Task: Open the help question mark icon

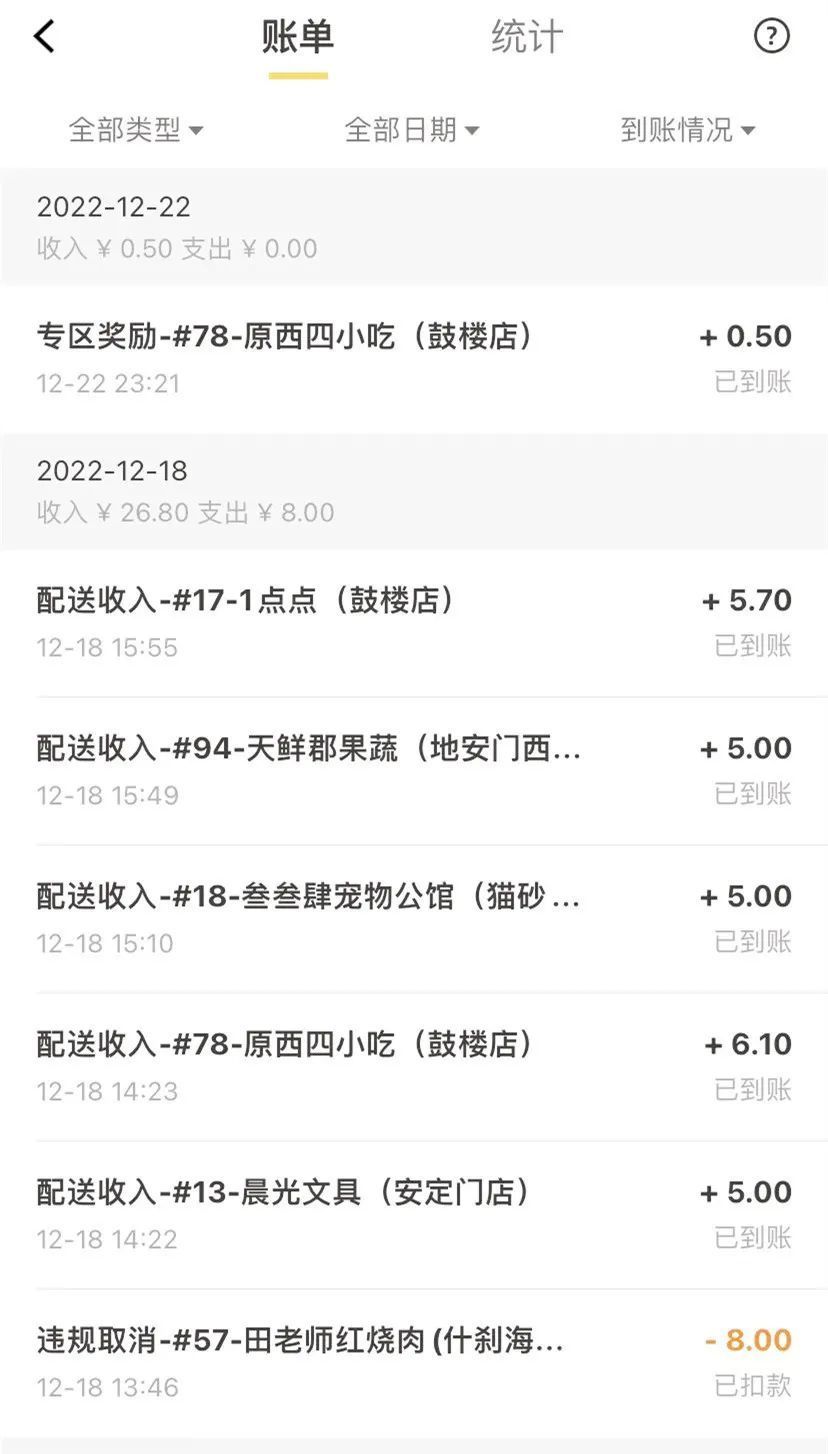Action: click(771, 37)
